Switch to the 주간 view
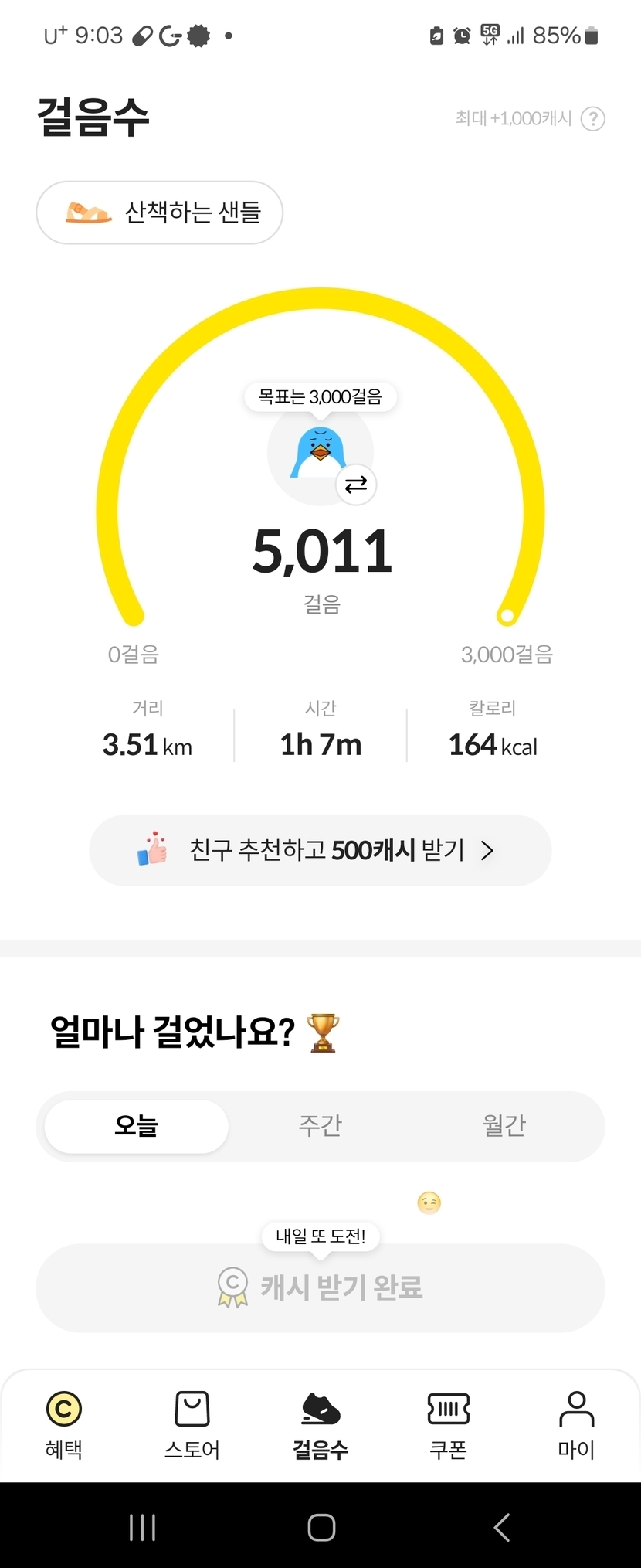The width and height of the screenshot is (641, 1568). pos(320,1126)
